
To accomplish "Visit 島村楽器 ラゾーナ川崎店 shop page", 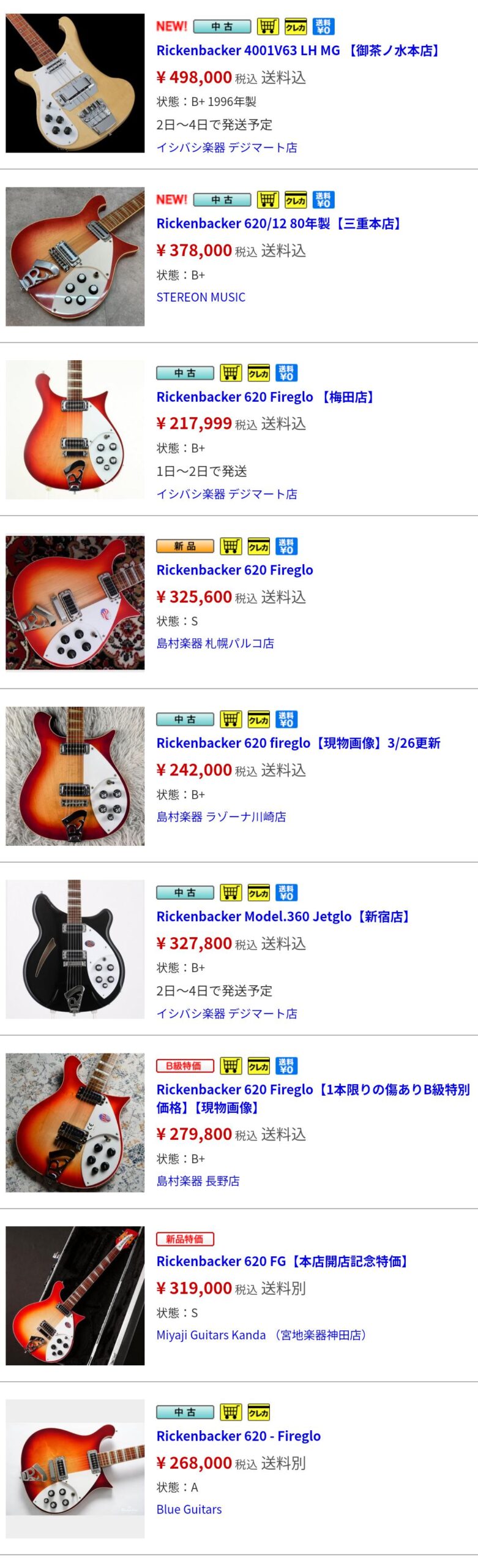I will pos(221,816).
